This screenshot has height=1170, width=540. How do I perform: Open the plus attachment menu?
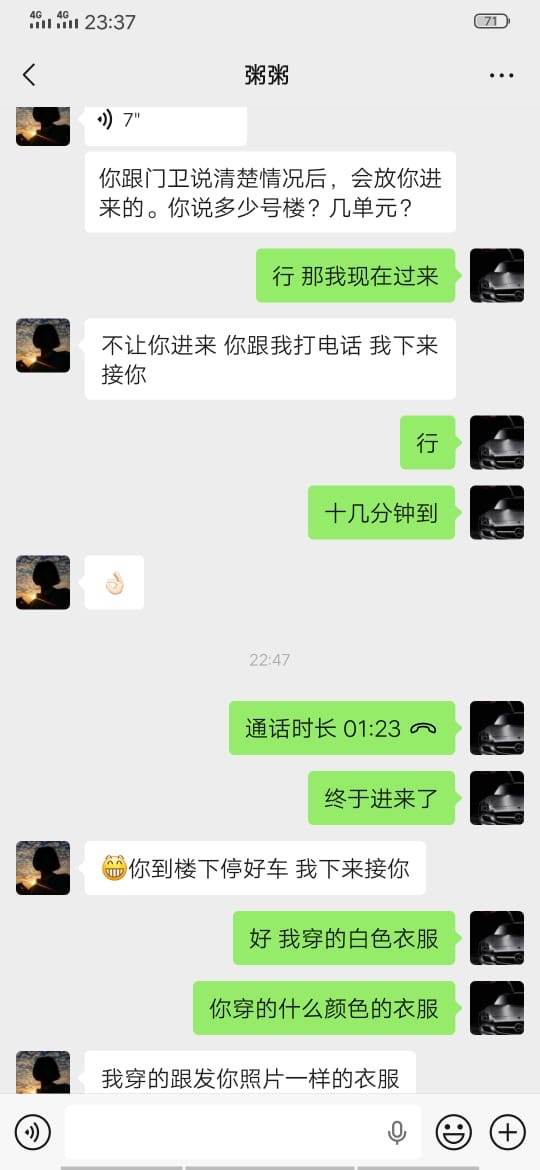point(508,1132)
